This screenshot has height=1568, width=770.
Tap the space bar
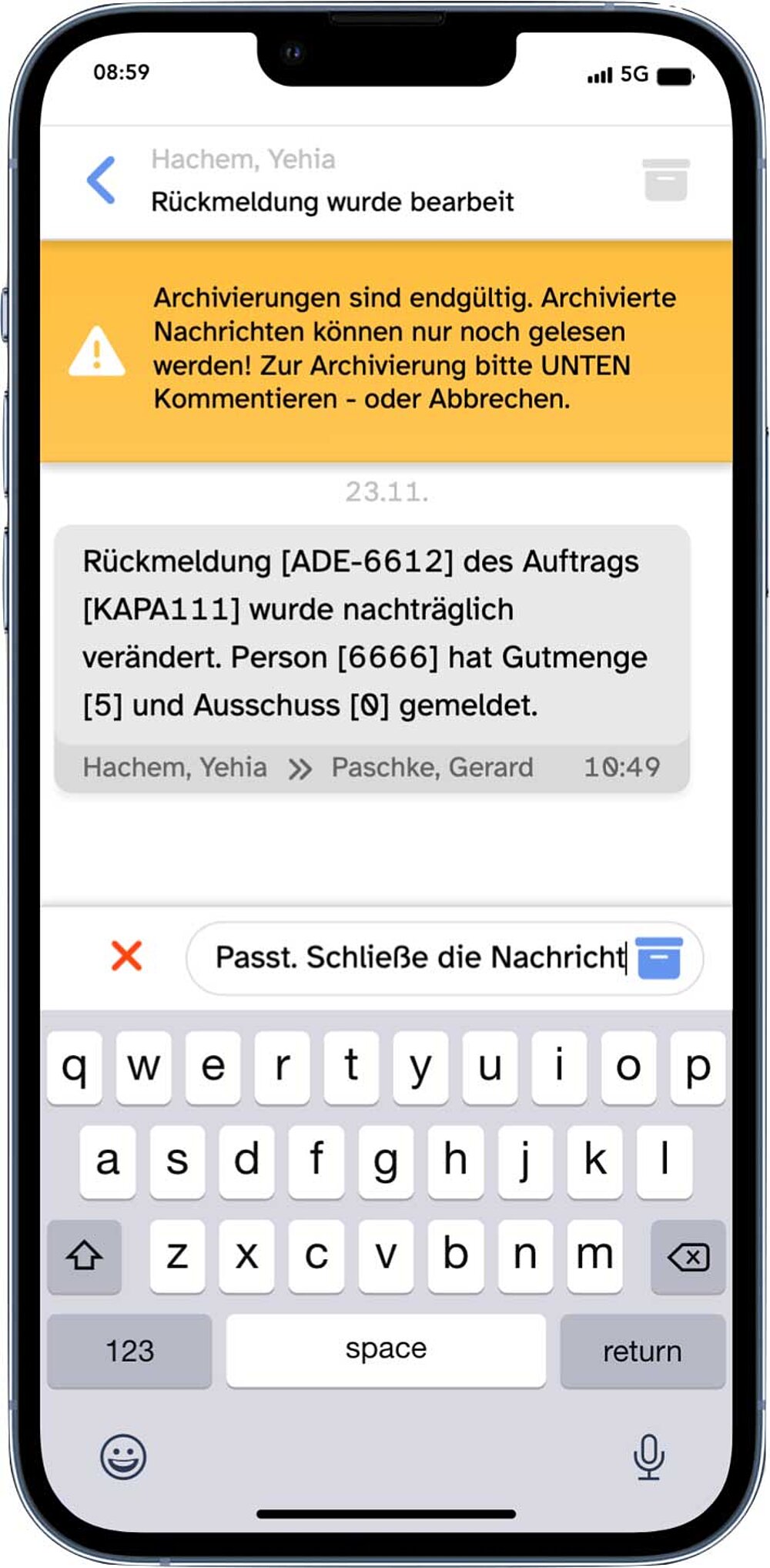[386, 1349]
